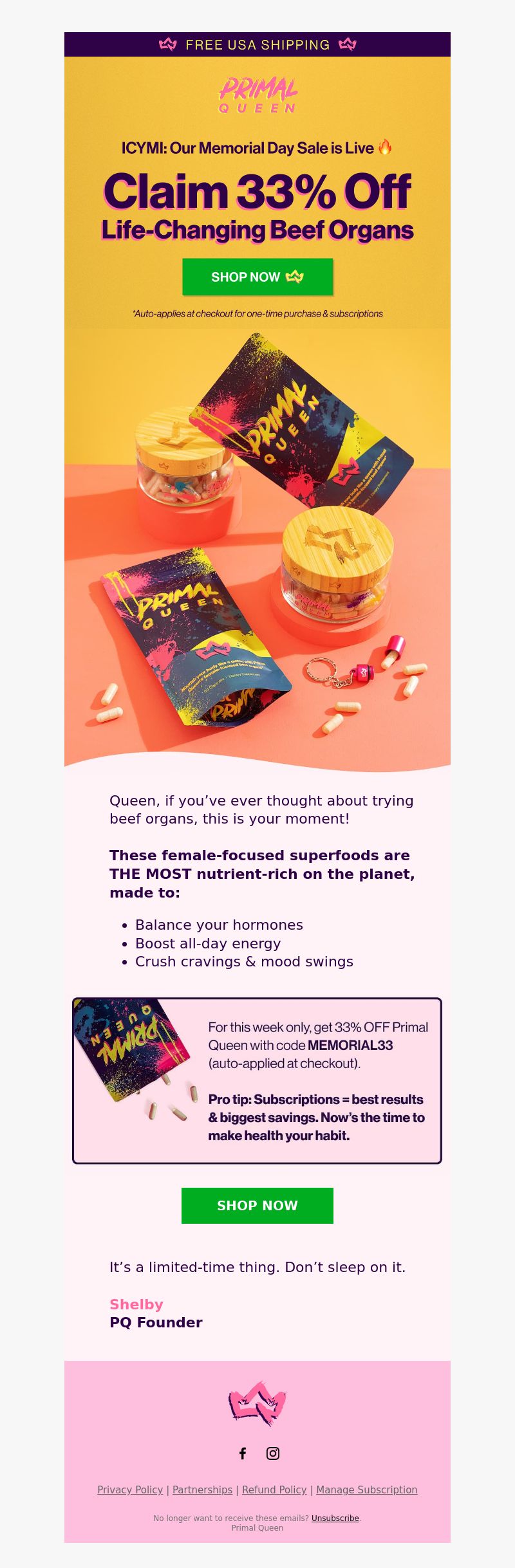Visit the Partnerships link
This screenshot has width=515, height=1568.
pyautogui.click(x=202, y=1490)
